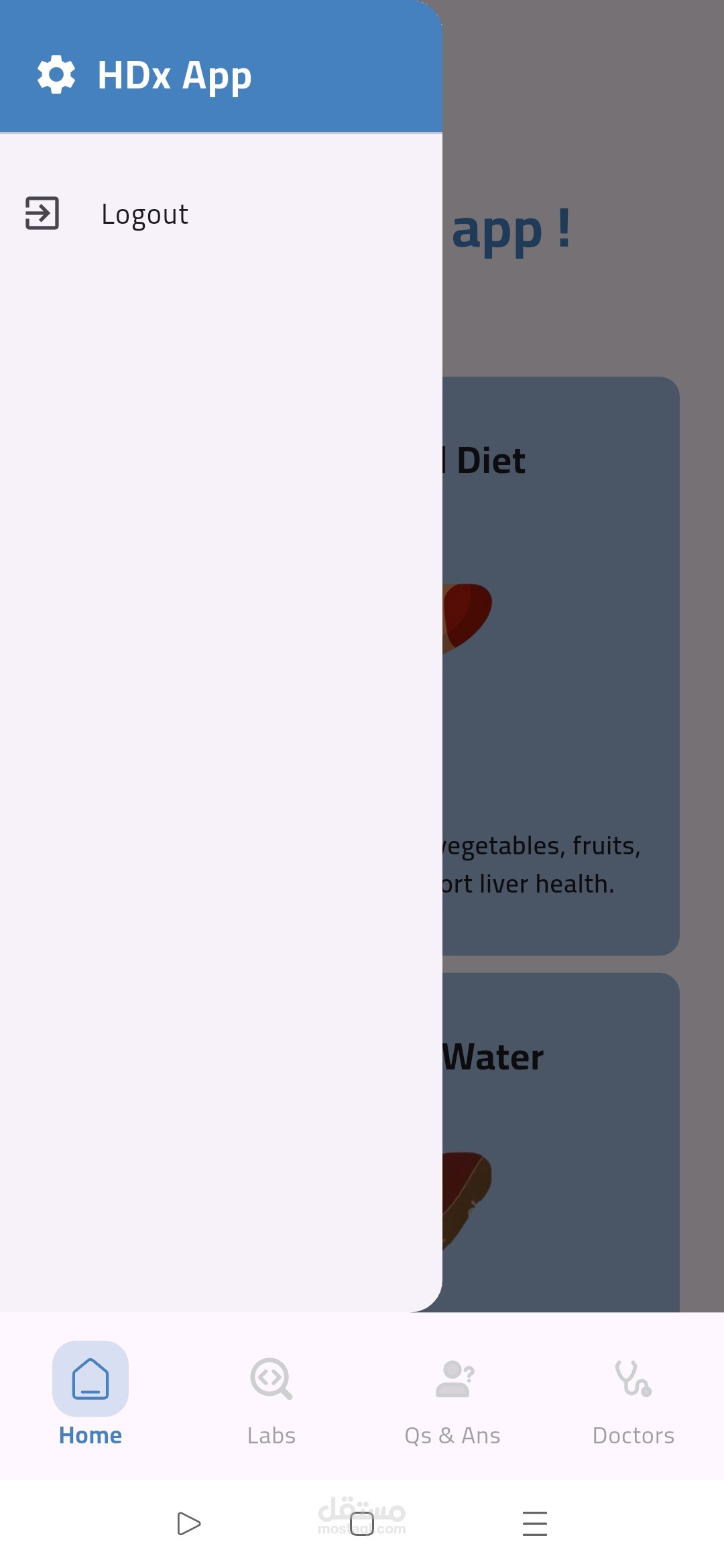Screen dimensions: 724x1568
Task: Open recent apps with three-line button
Action: 535,1523
